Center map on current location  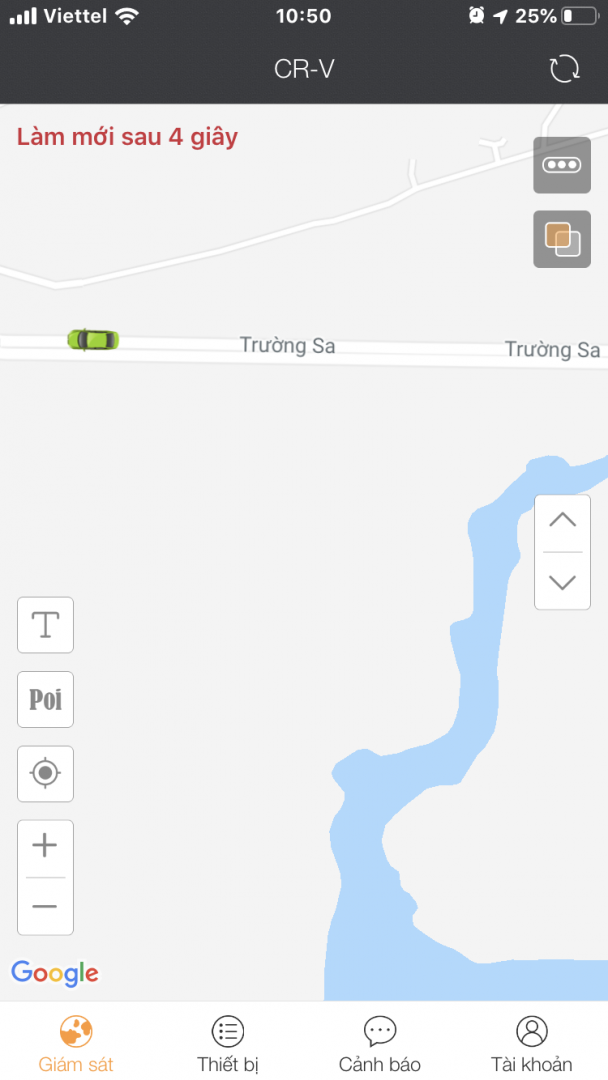(45, 773)
